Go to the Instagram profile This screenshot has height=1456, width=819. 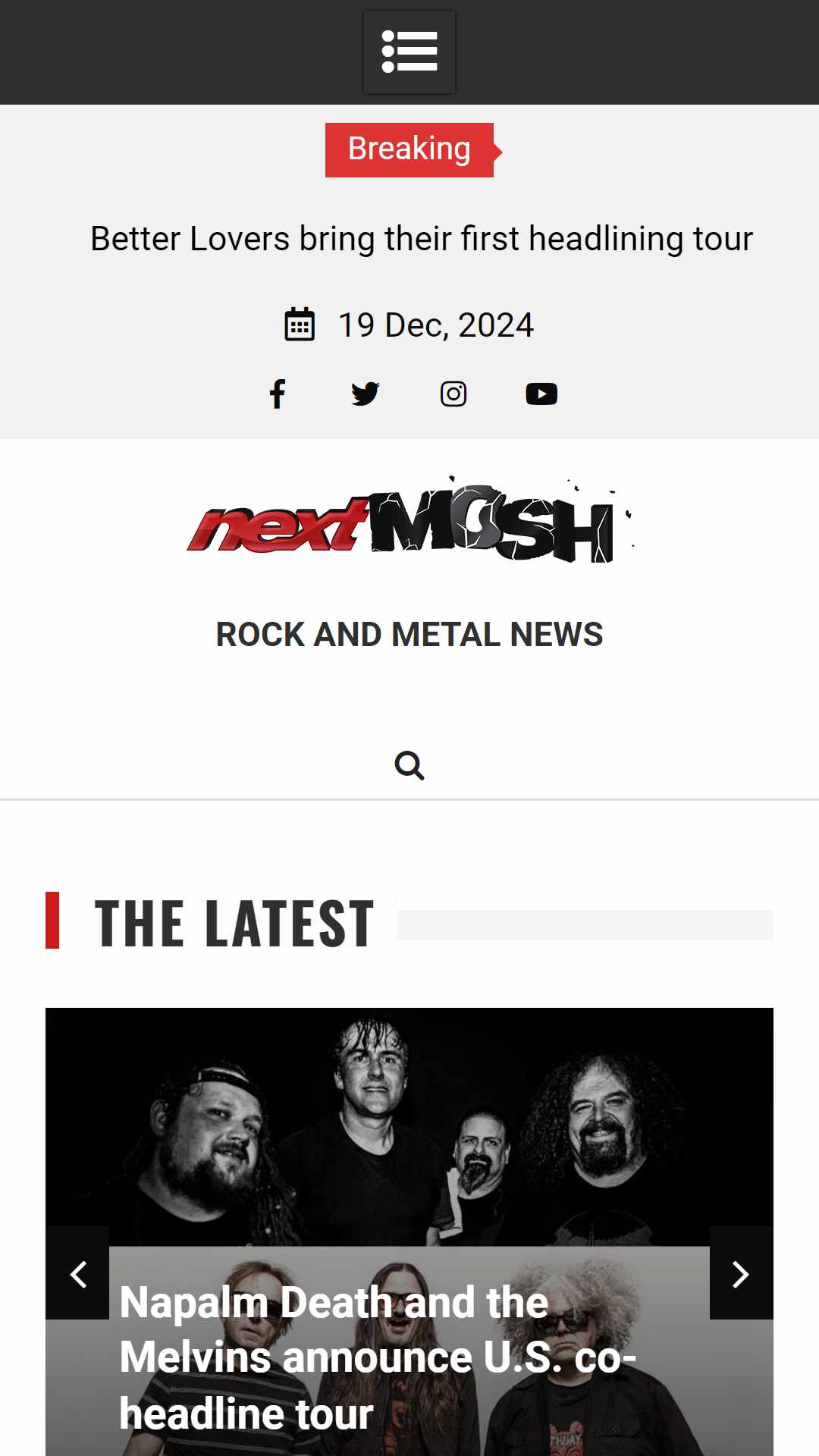click(x=453, y=394)
